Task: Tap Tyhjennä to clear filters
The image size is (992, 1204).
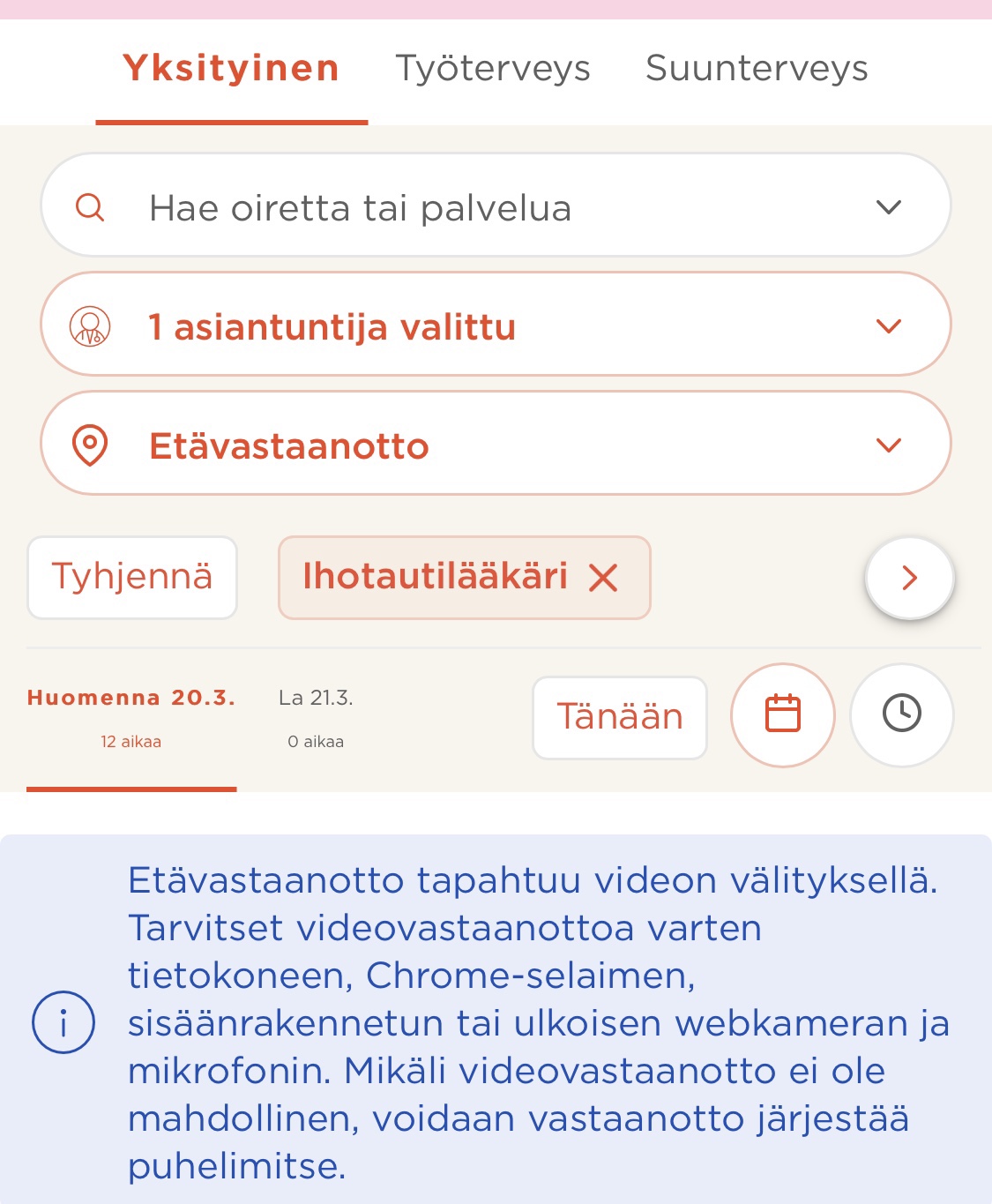Action: (x=132, y=578)
